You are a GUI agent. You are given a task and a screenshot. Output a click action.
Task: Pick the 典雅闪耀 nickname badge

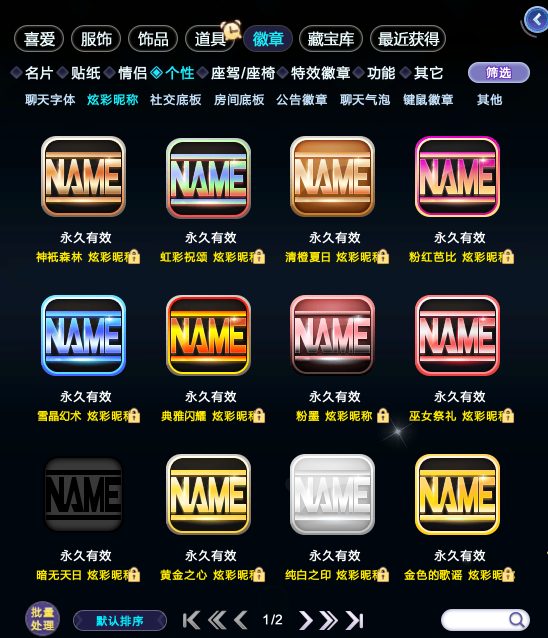click(208, 335)
